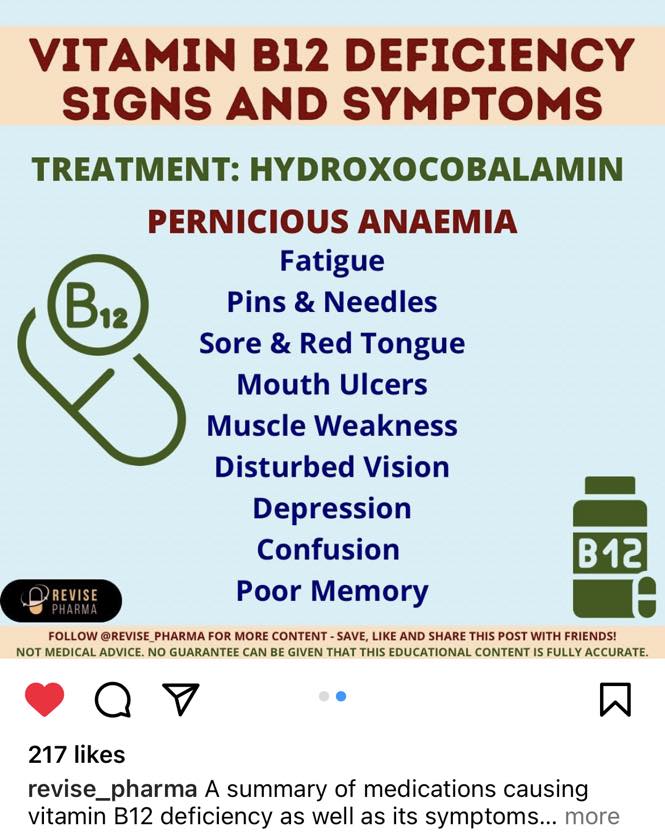This screenshot has height=832, width=665.
Task: View who liked via 217 likes
Action: [76, 755]
